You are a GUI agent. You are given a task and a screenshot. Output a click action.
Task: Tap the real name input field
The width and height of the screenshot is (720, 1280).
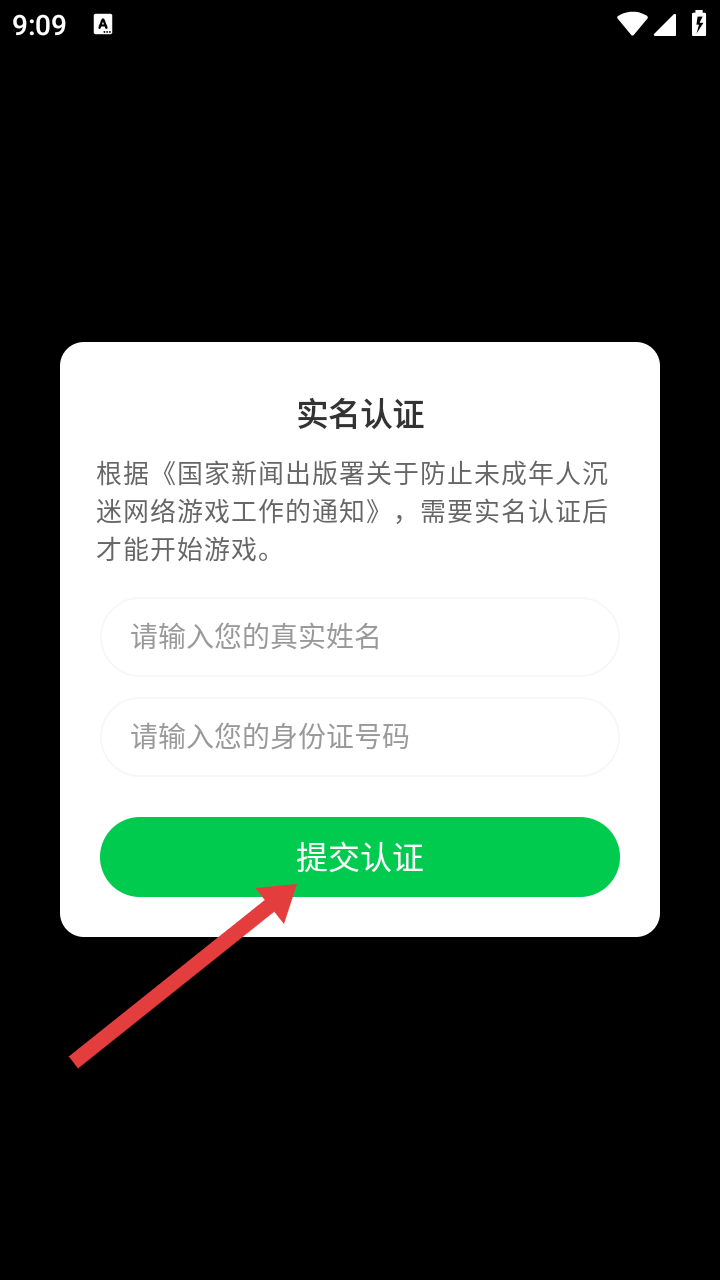[x=360, y=637]
